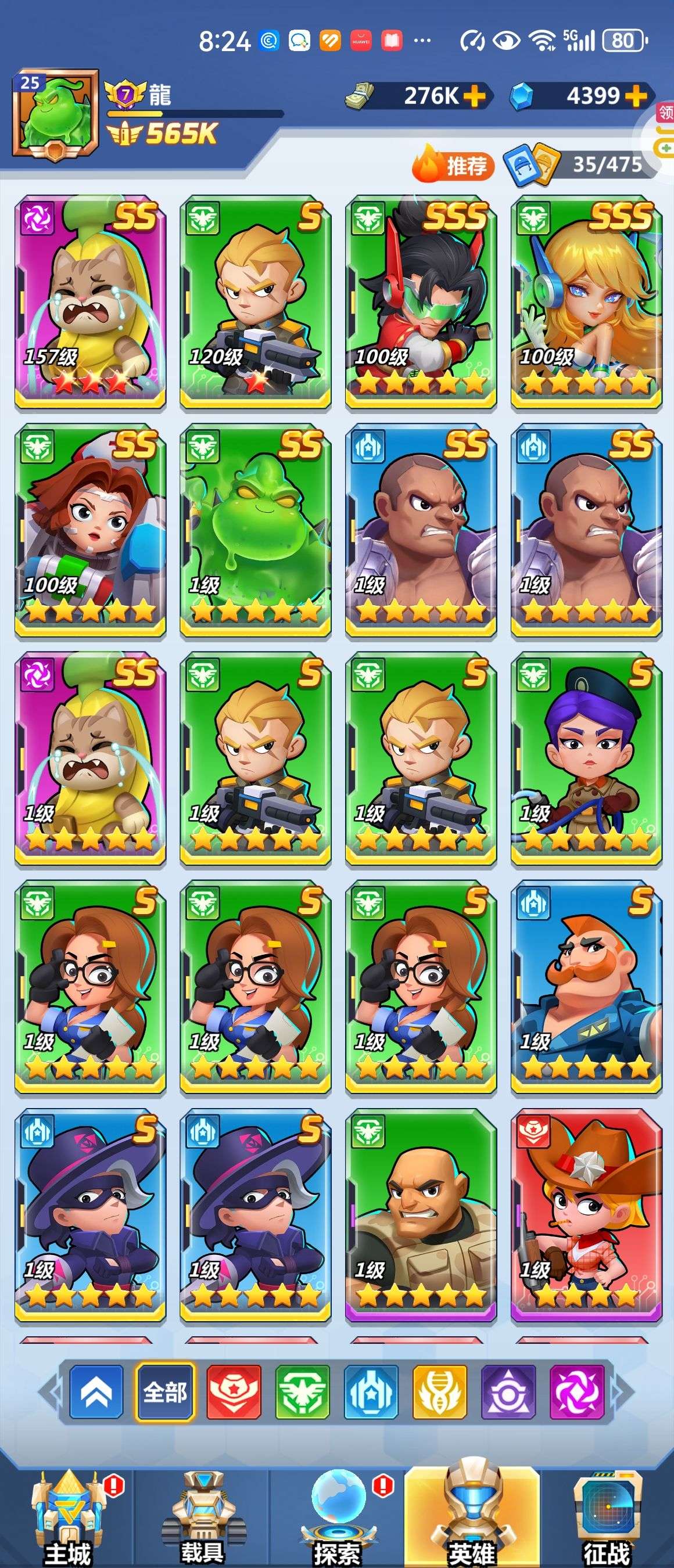
Task: Open the purple-haired officer hero card
Action: [x=586, y=758]
